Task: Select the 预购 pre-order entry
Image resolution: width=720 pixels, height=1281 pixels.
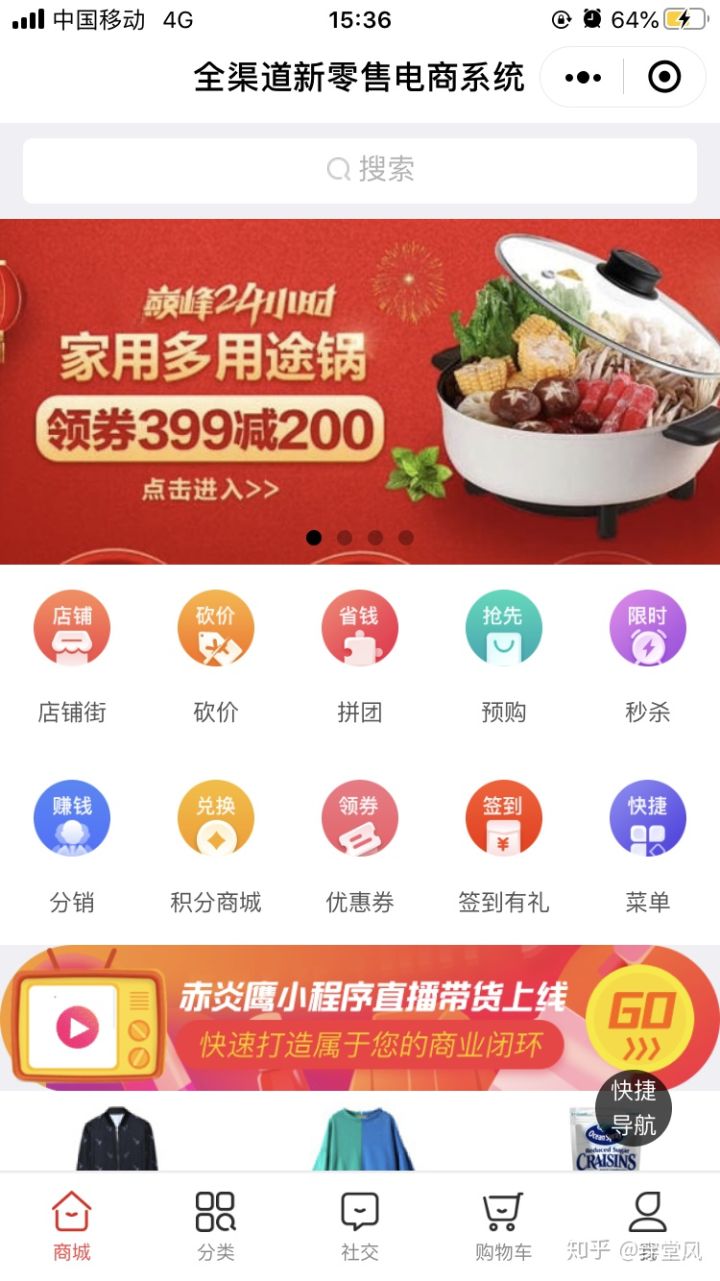Action: 504,656
